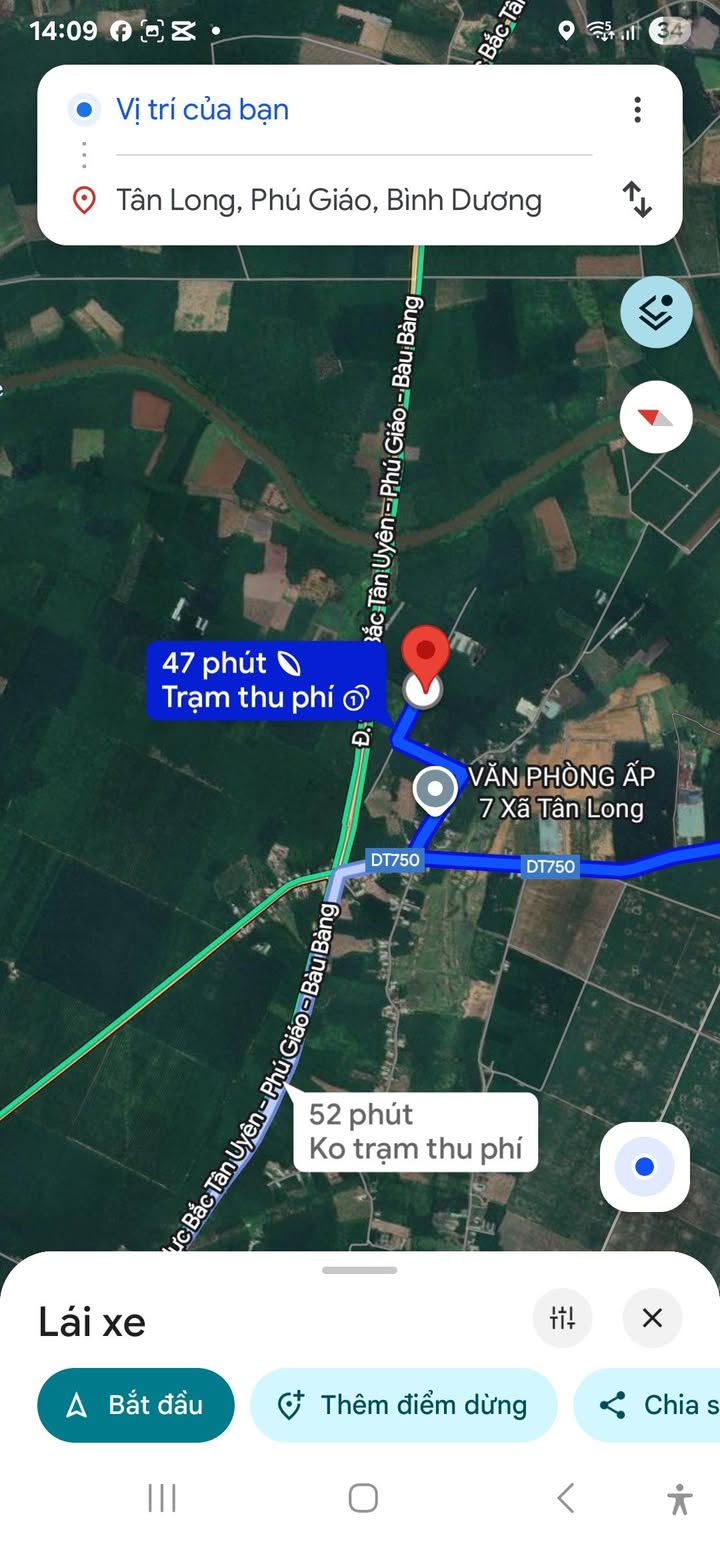Add a stop via Thêm điểm dừng
720x1544 pixels.
pyautogui.click(x=403, y=1404)
